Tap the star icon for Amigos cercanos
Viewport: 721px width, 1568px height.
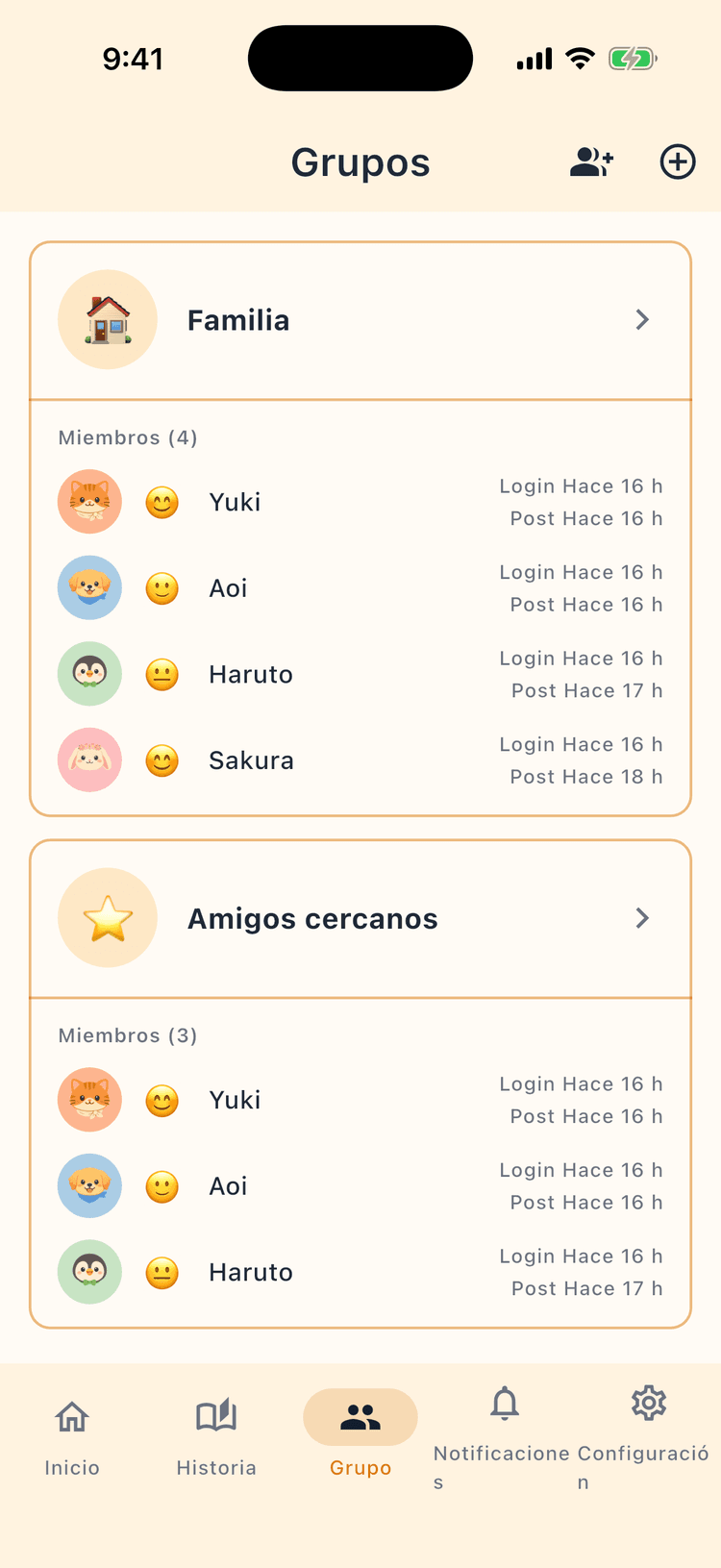[108, 918]
